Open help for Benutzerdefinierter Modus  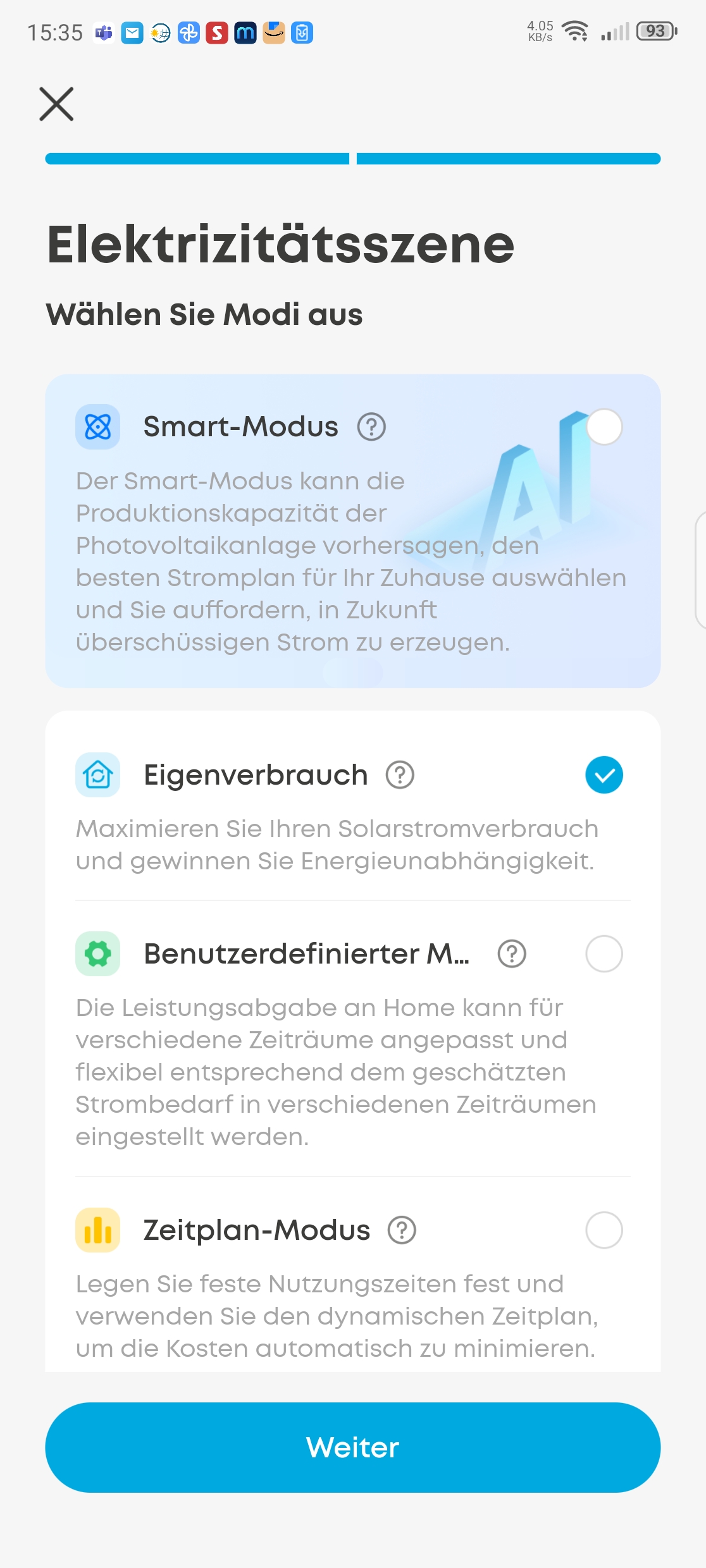[x=512, y=953]
